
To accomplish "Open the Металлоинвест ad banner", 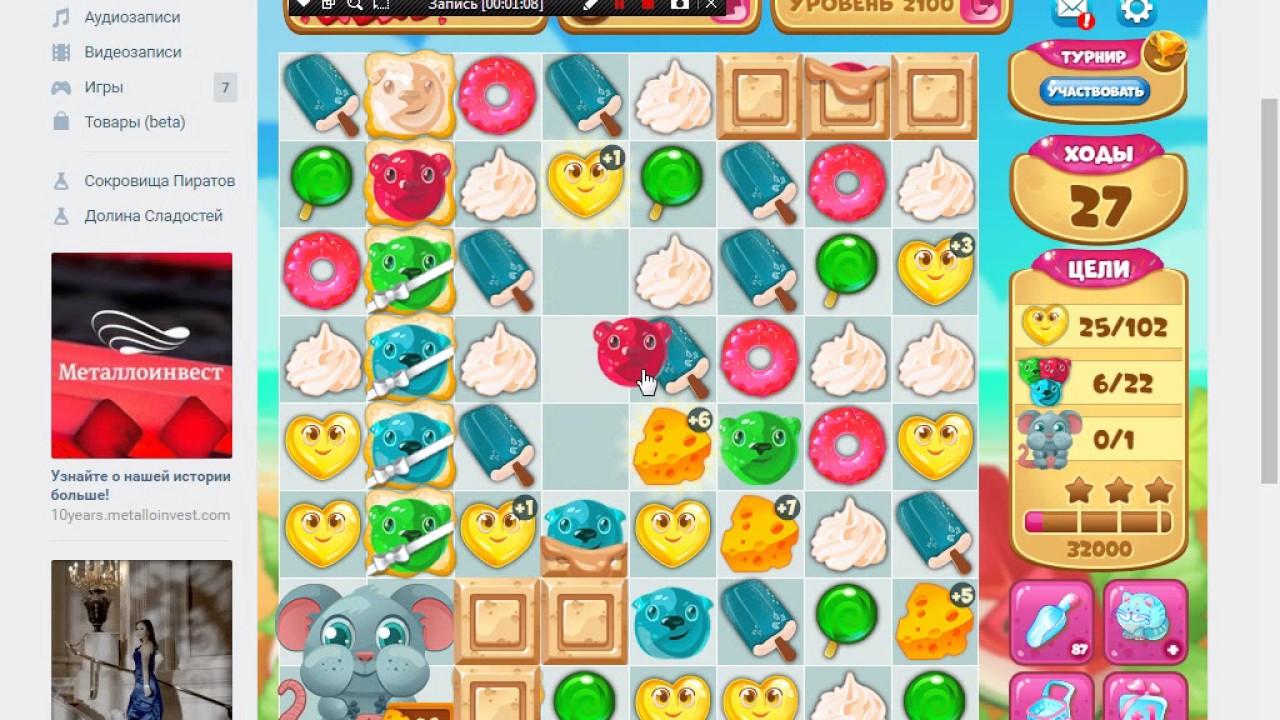I will tap(142, 355).
